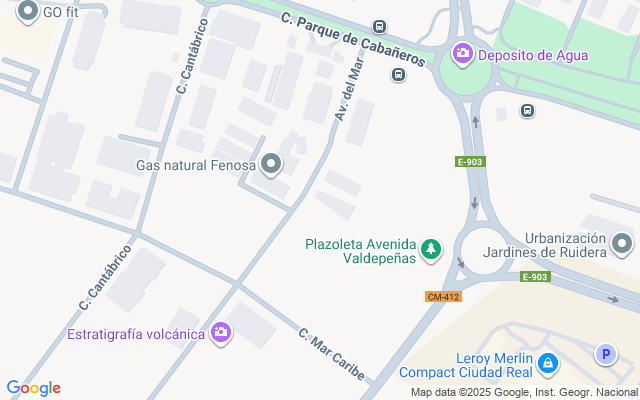Open the Google logo link
Image resolution: width=640 pixels, height=400 pixels.
(33, 388)
